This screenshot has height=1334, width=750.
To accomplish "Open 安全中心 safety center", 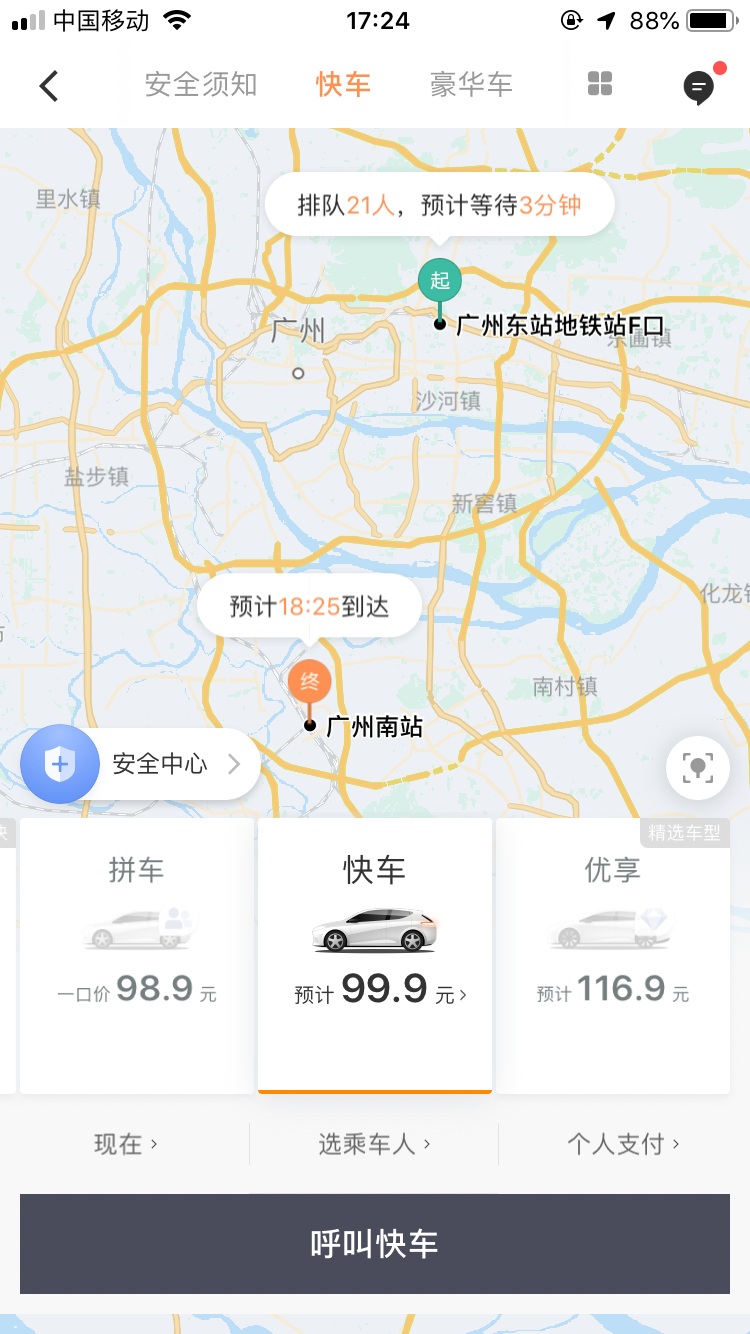I will pos(140,765).
